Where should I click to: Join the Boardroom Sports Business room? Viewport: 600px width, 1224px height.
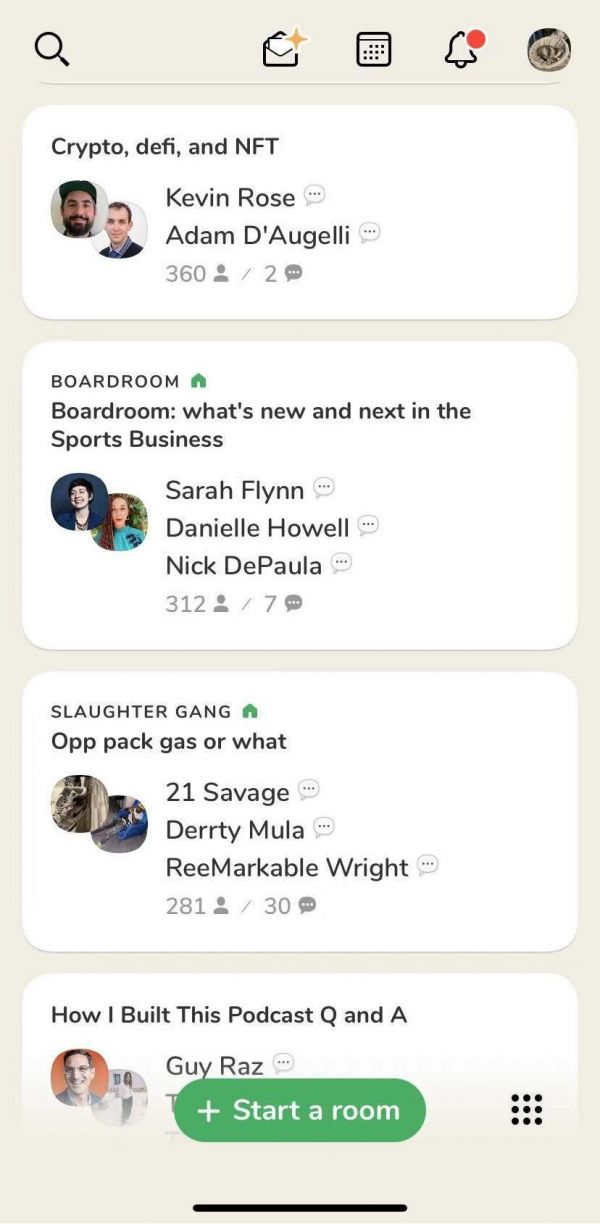point(299,495)
